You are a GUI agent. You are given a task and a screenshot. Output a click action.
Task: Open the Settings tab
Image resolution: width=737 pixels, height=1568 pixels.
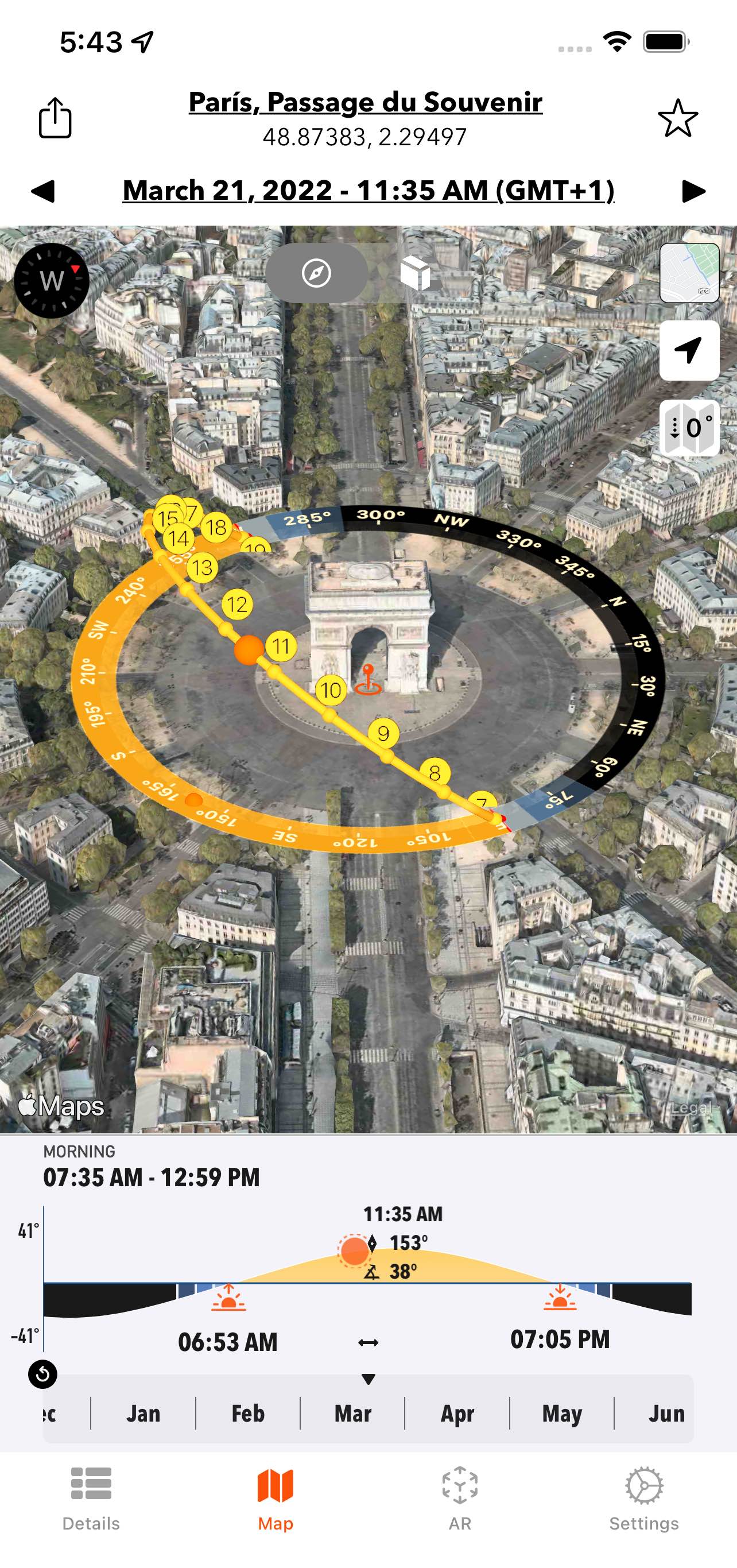tap(644, 1497)
